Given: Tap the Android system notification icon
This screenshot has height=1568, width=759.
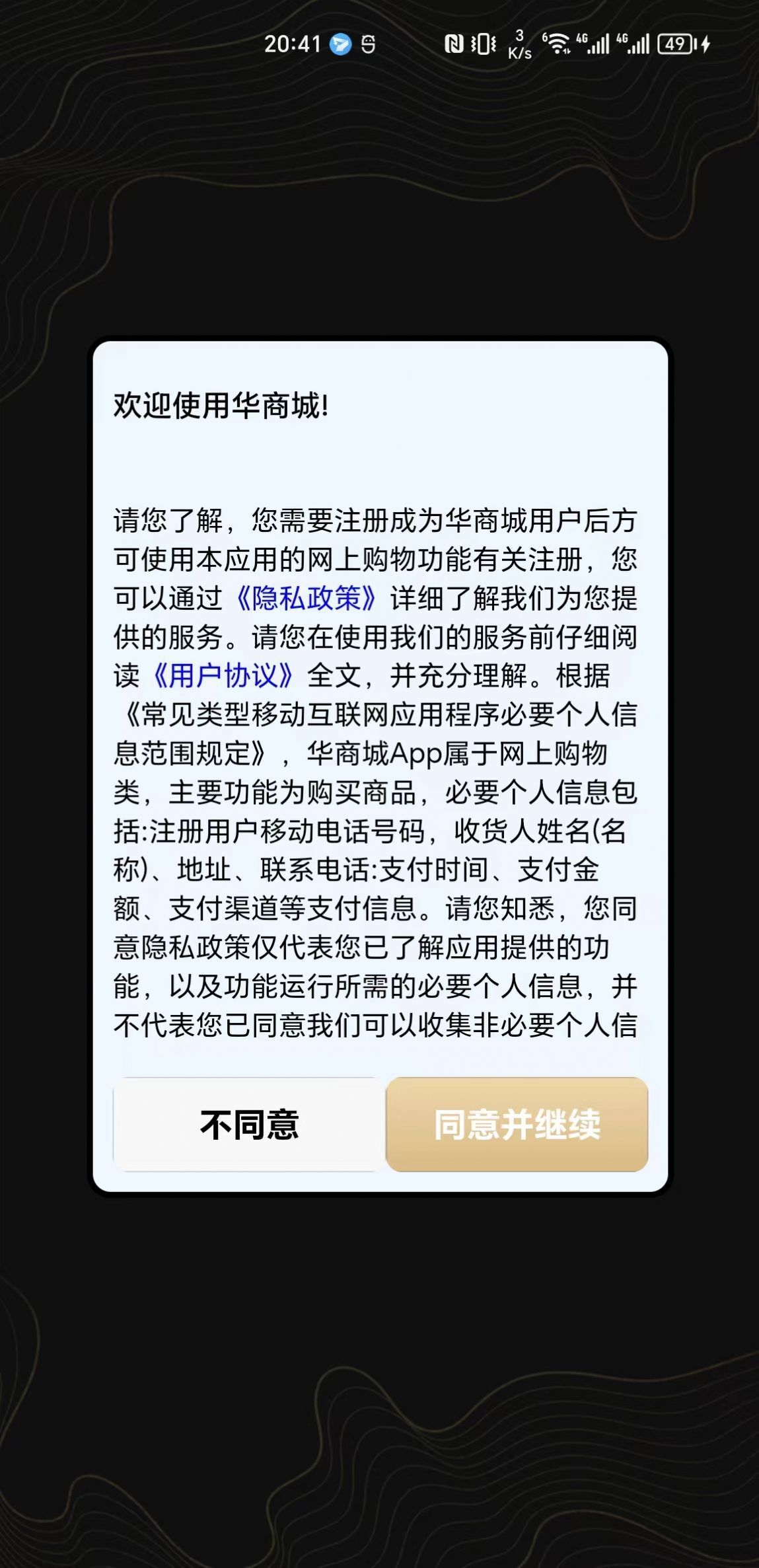Looking at the screenshot, I should click(367, 44).
